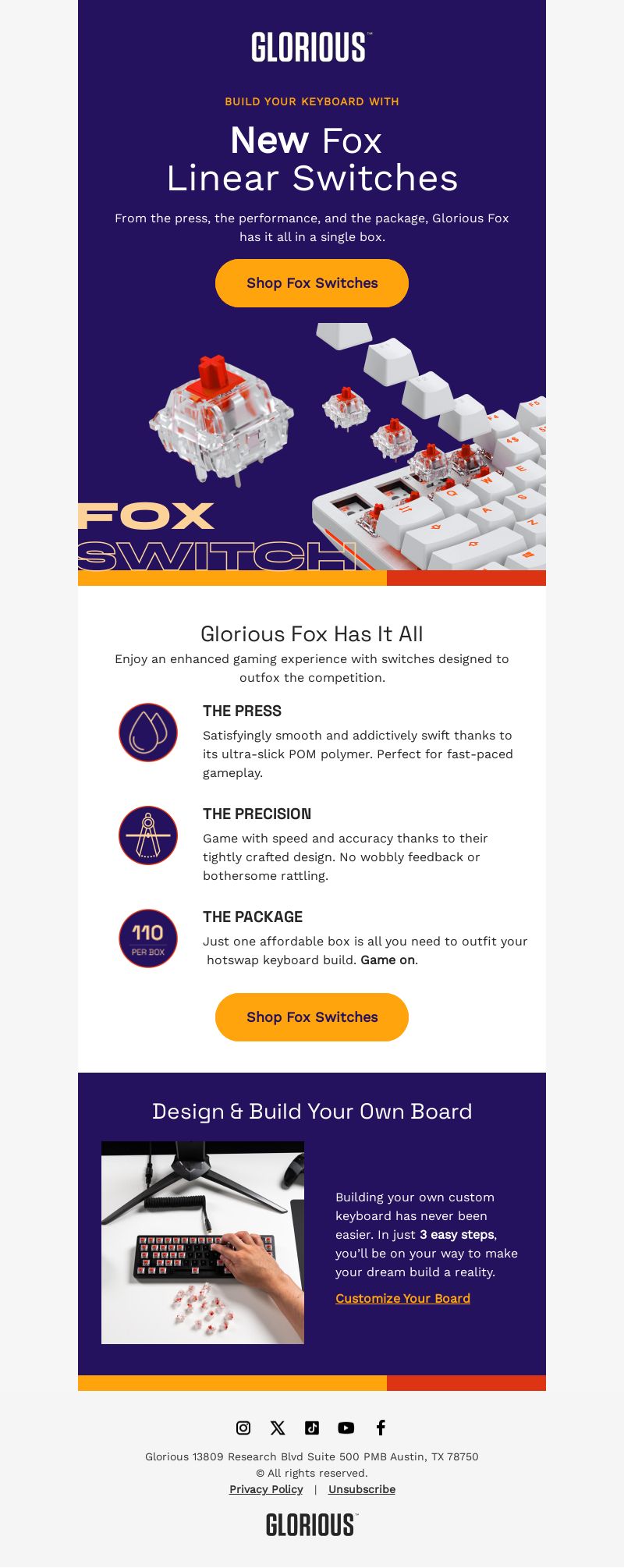This screenshot has height=1568, width=624.
Task: Open the Customize Your Board link
Action: point(402,1298)
